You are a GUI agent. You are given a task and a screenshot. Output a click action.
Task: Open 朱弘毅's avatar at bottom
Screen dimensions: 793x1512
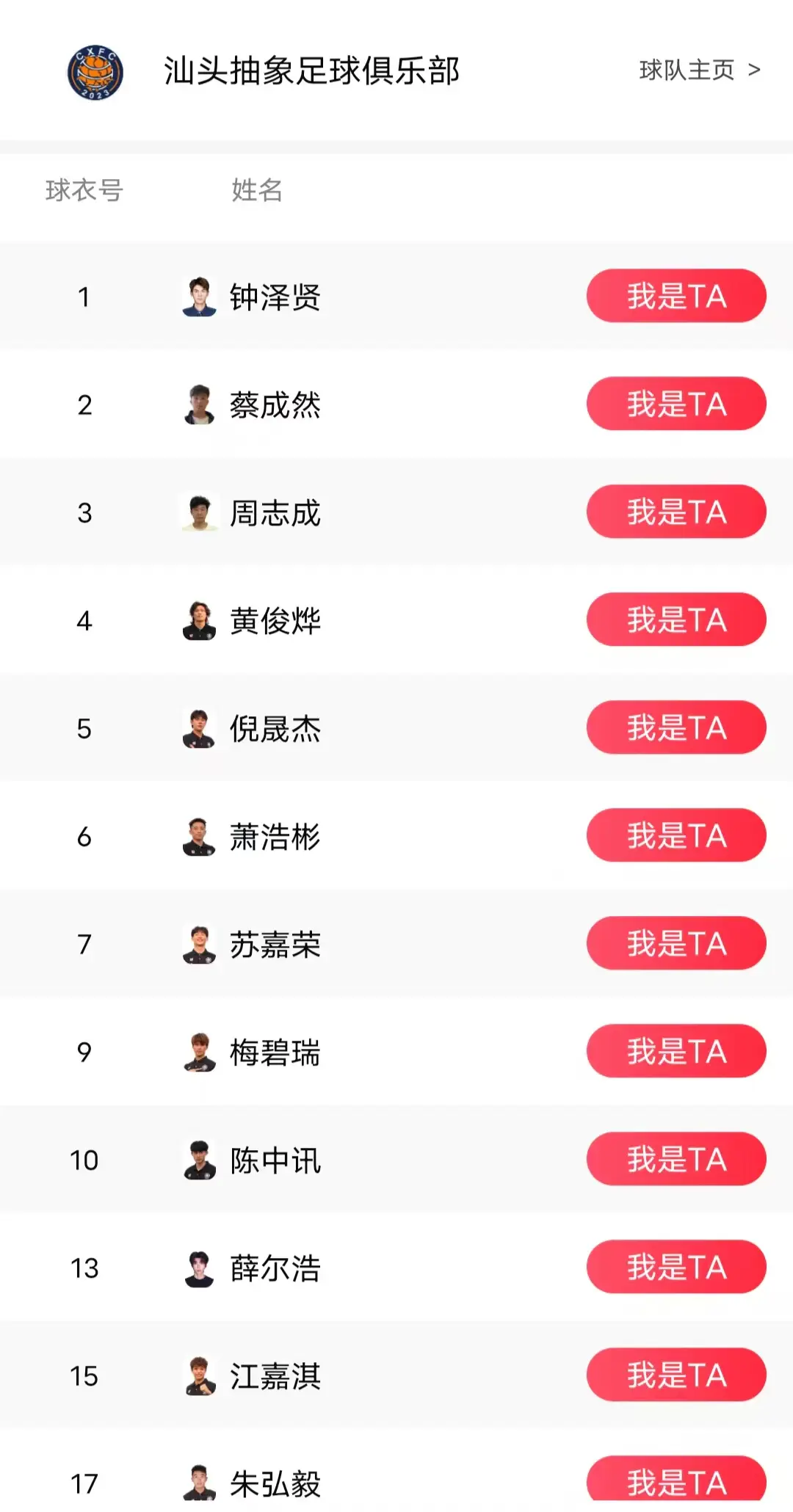(x=197, y=1483)
